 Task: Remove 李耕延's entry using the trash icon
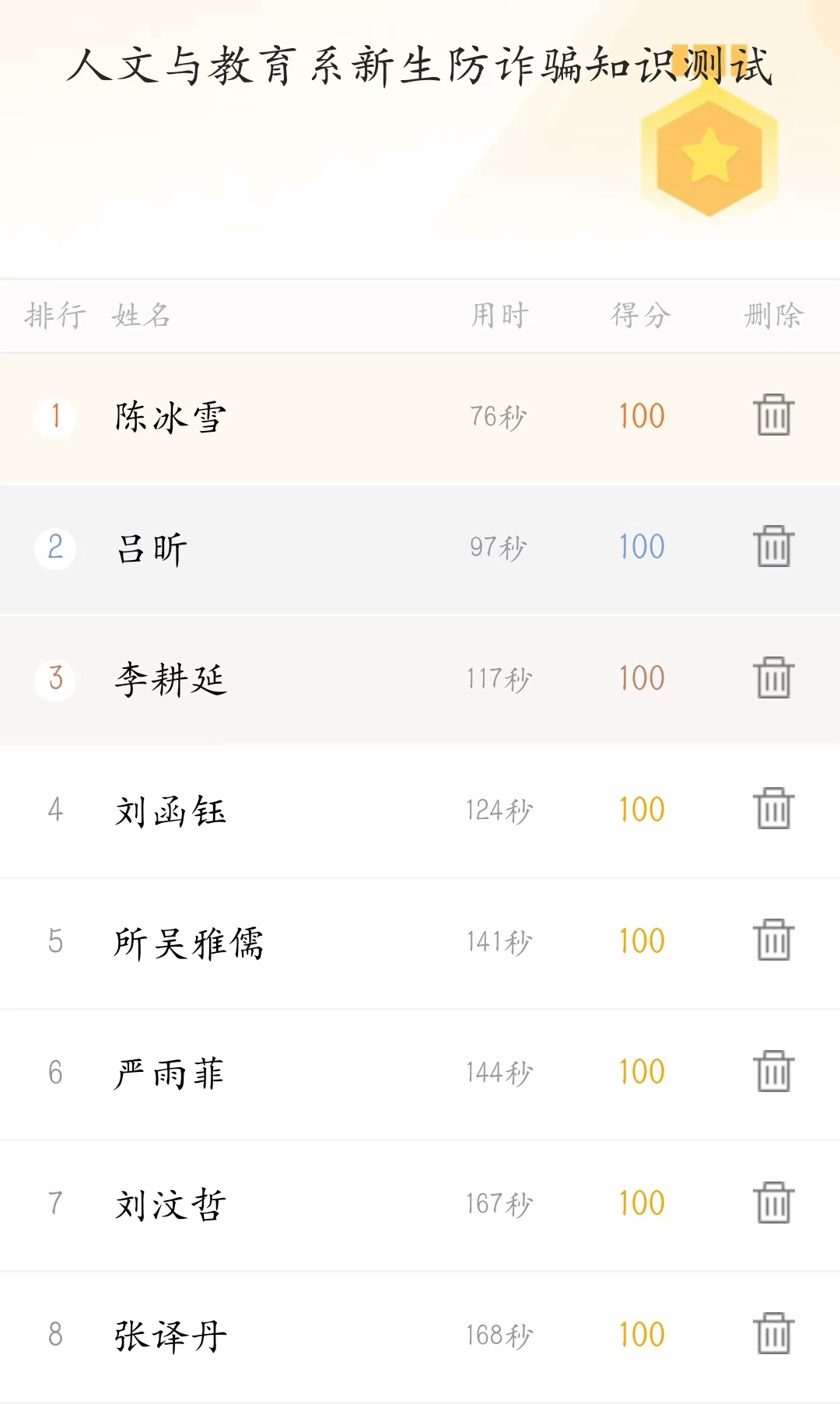tap(774, 677)
